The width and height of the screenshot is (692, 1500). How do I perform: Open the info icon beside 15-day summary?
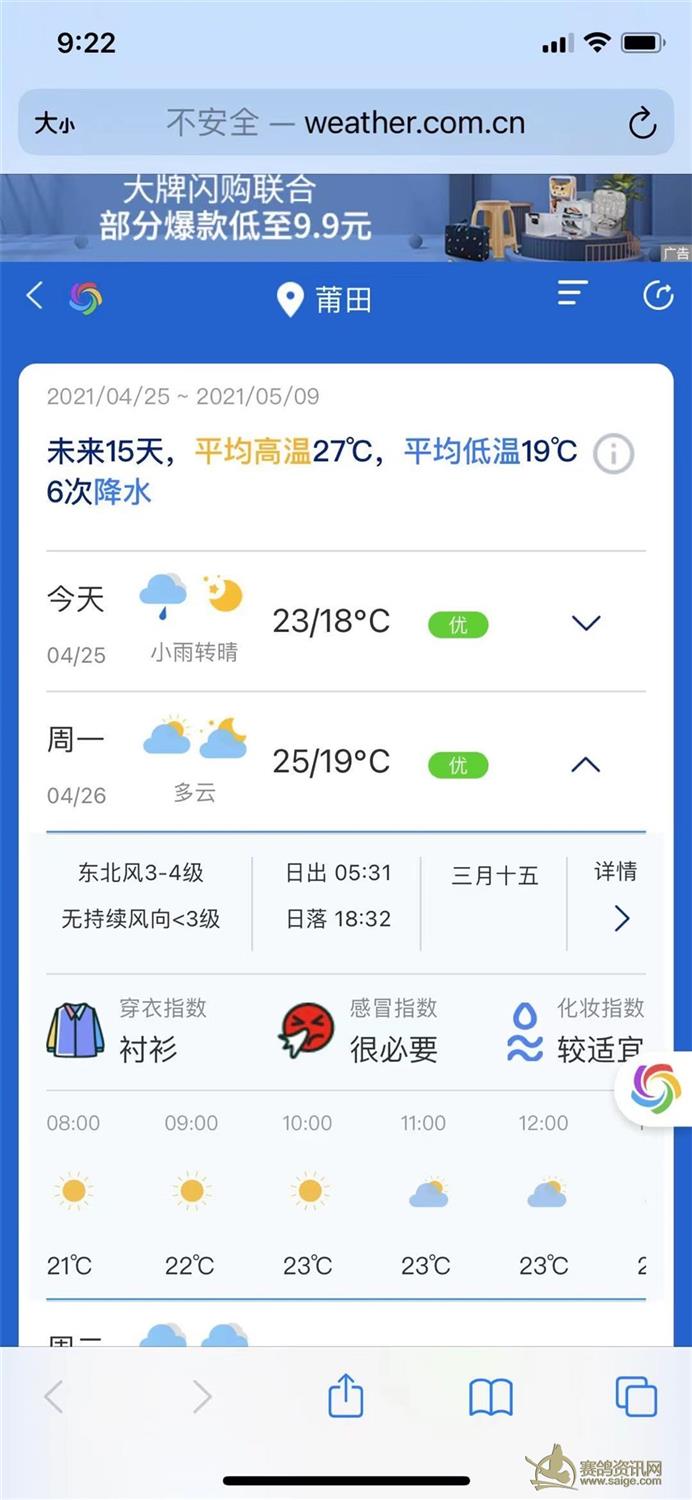(x=613, y=454)
